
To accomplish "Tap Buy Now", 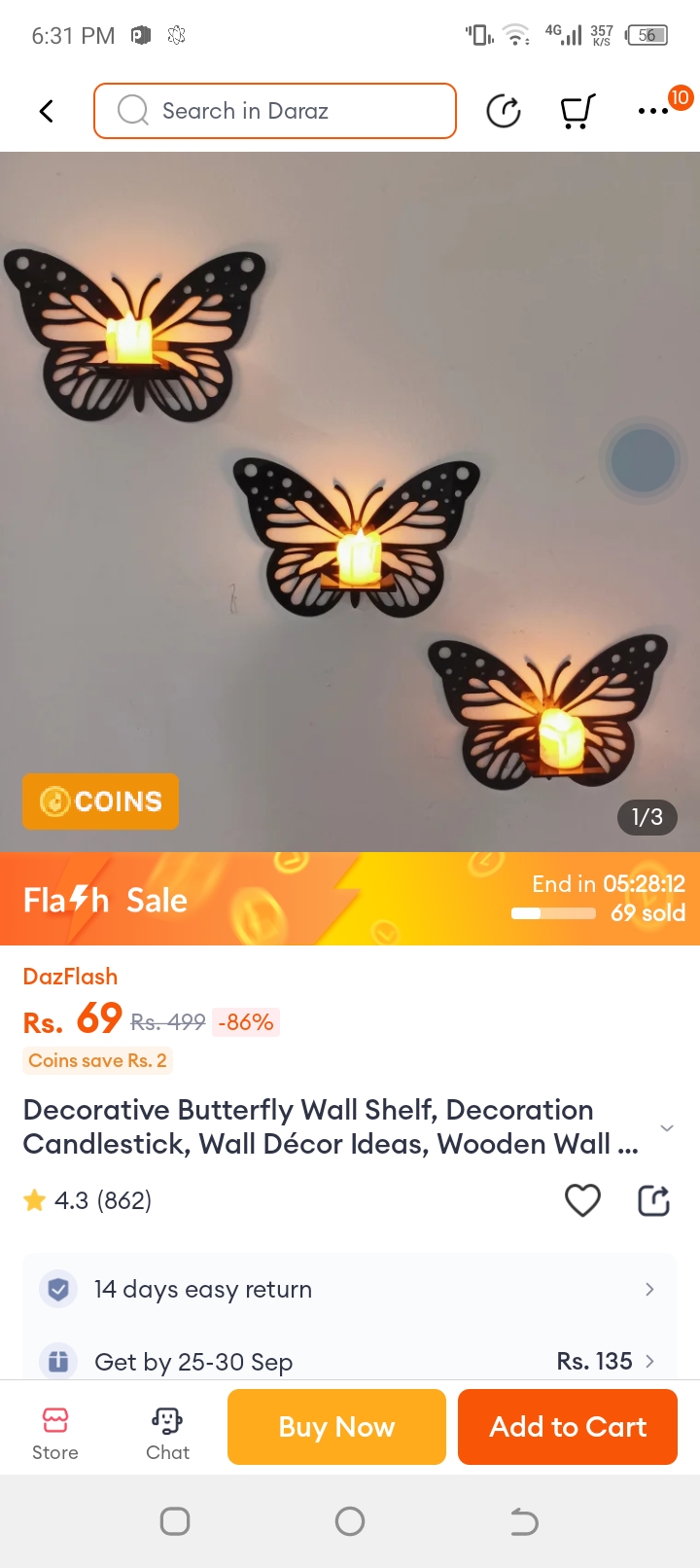I will tap(336, 1427).
